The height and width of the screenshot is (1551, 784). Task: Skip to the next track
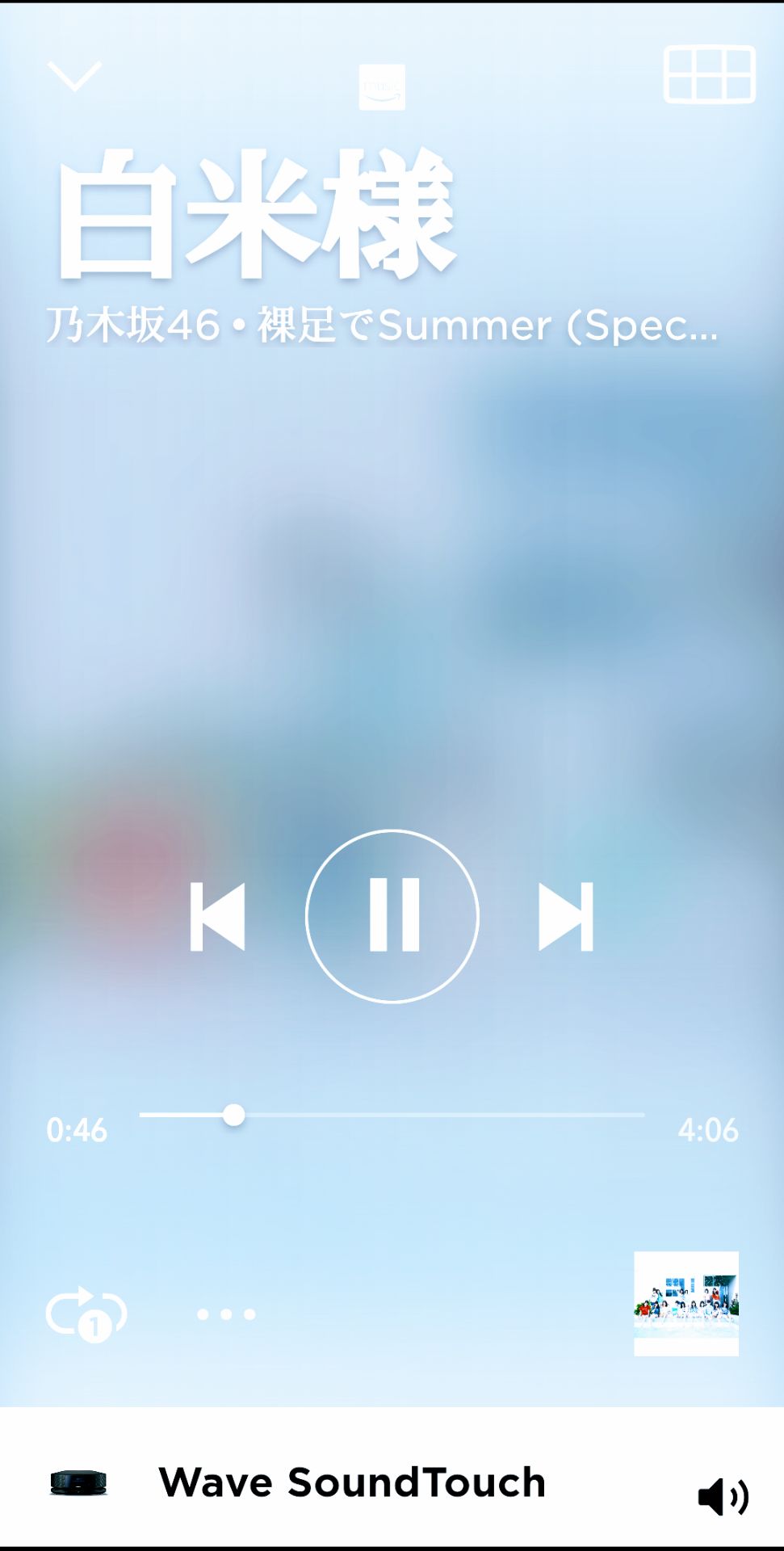point(566,916)
